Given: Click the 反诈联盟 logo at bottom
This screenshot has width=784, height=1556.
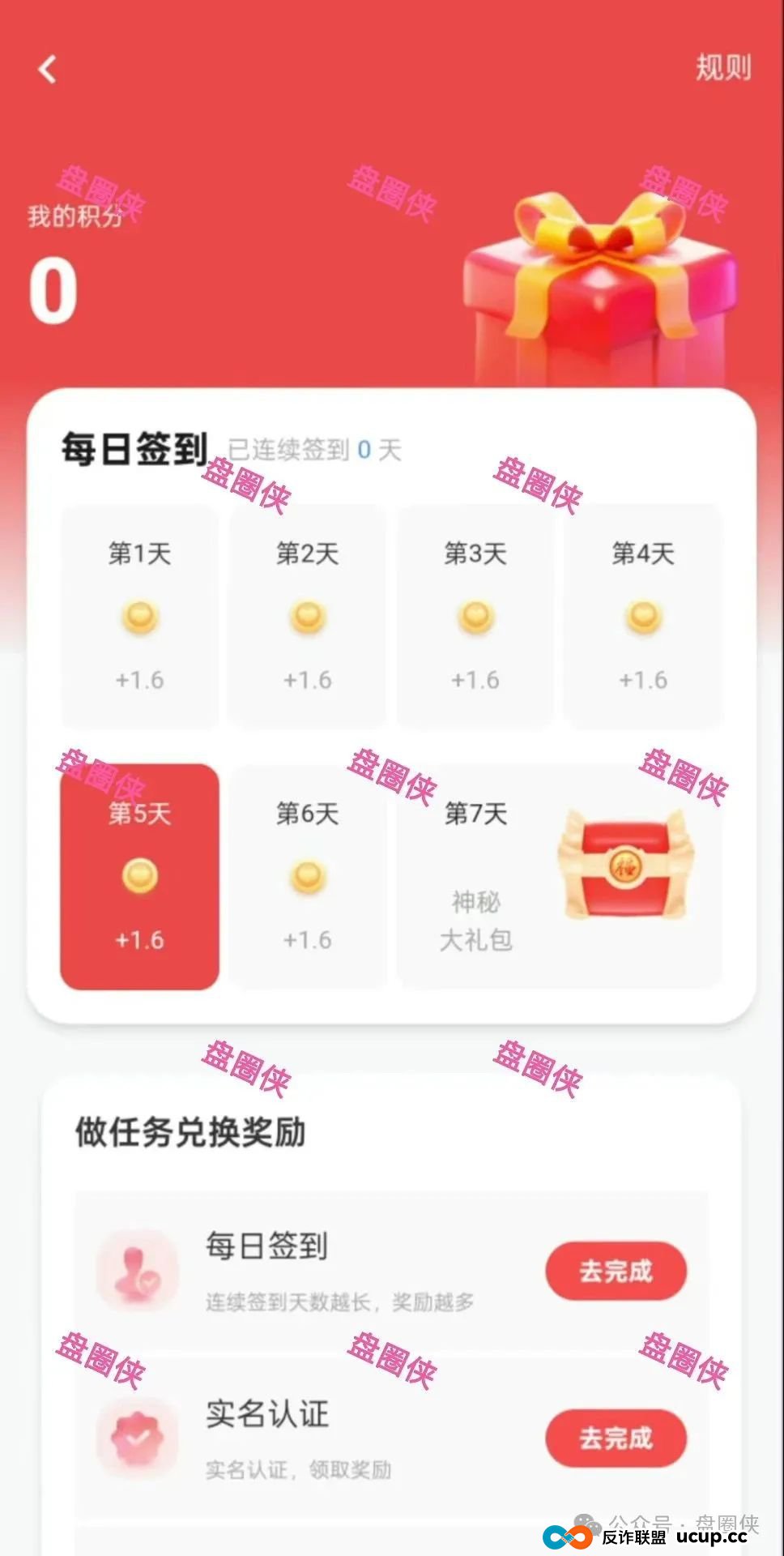Looking at the screenshot, I should 567,1536.
